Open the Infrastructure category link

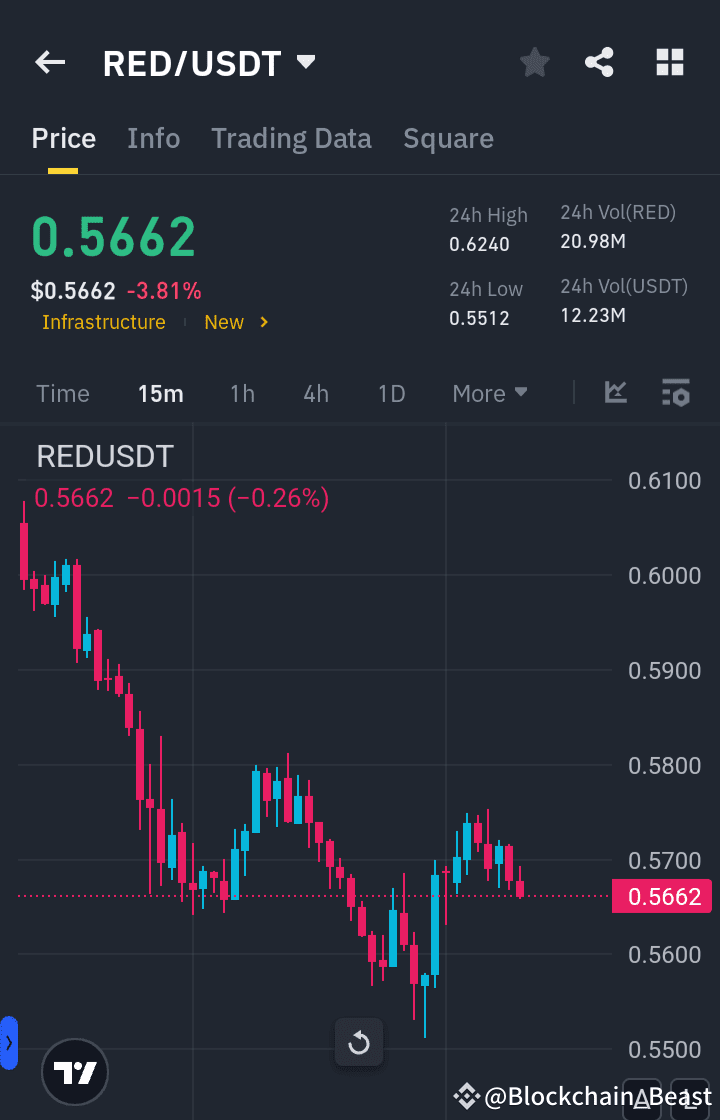pos(104,322)
